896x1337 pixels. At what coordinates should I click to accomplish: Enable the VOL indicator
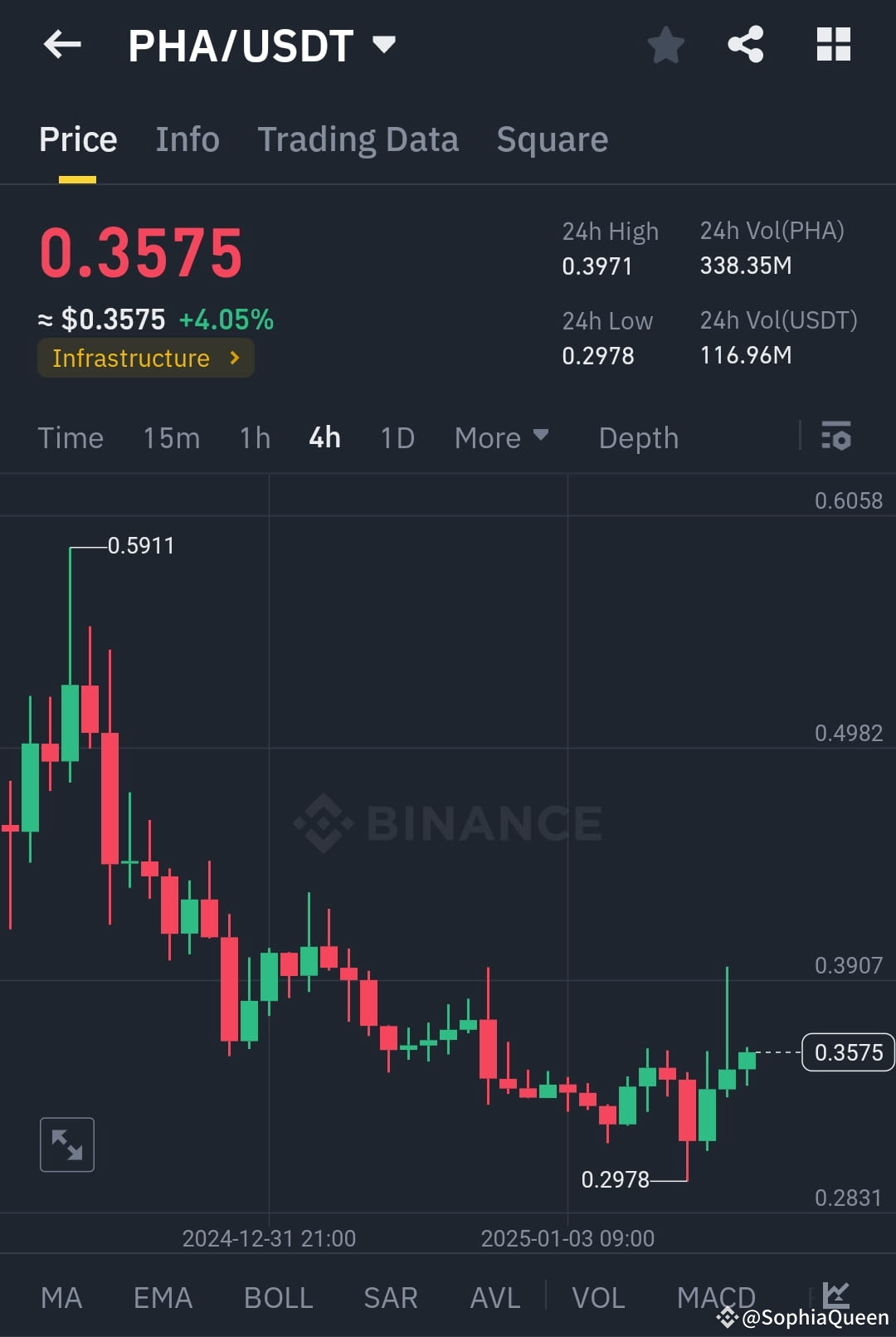(598, 1296)
